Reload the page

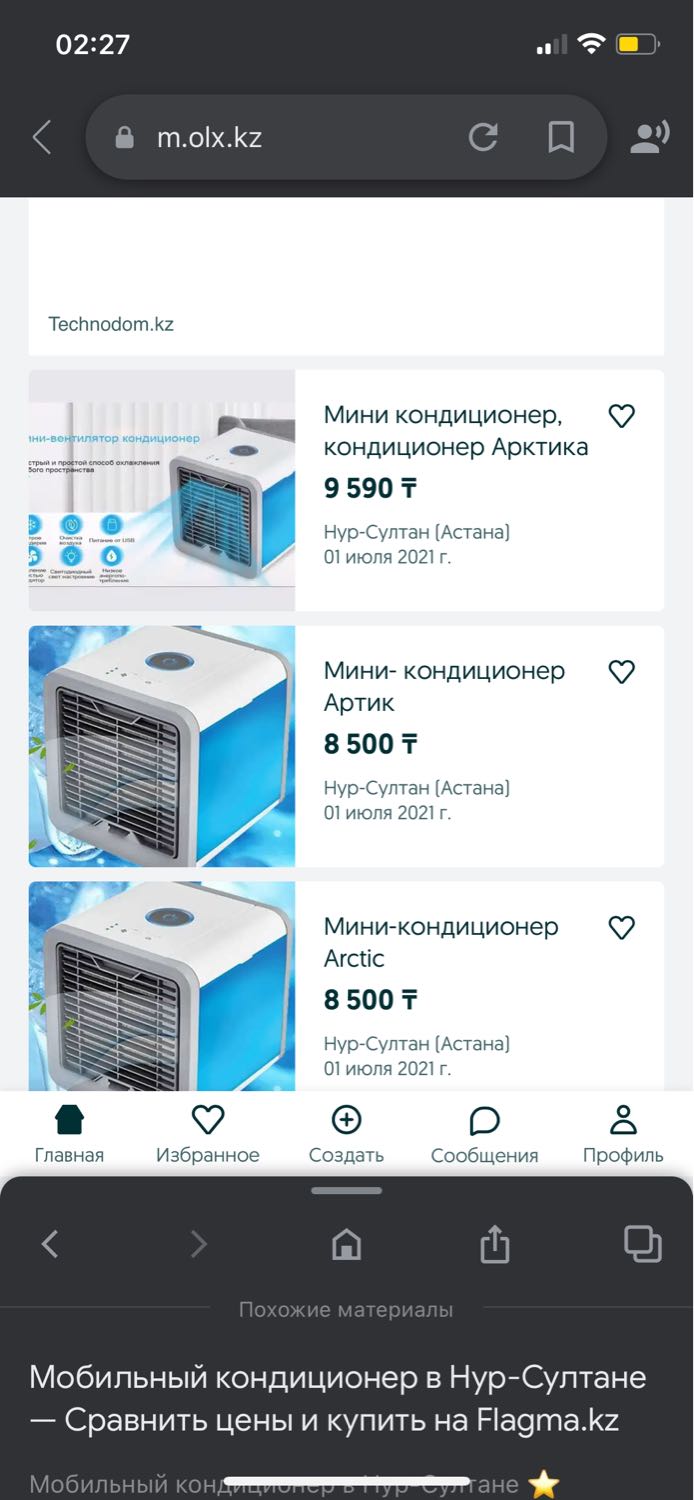pyautogui.click(x=483, y=137)
